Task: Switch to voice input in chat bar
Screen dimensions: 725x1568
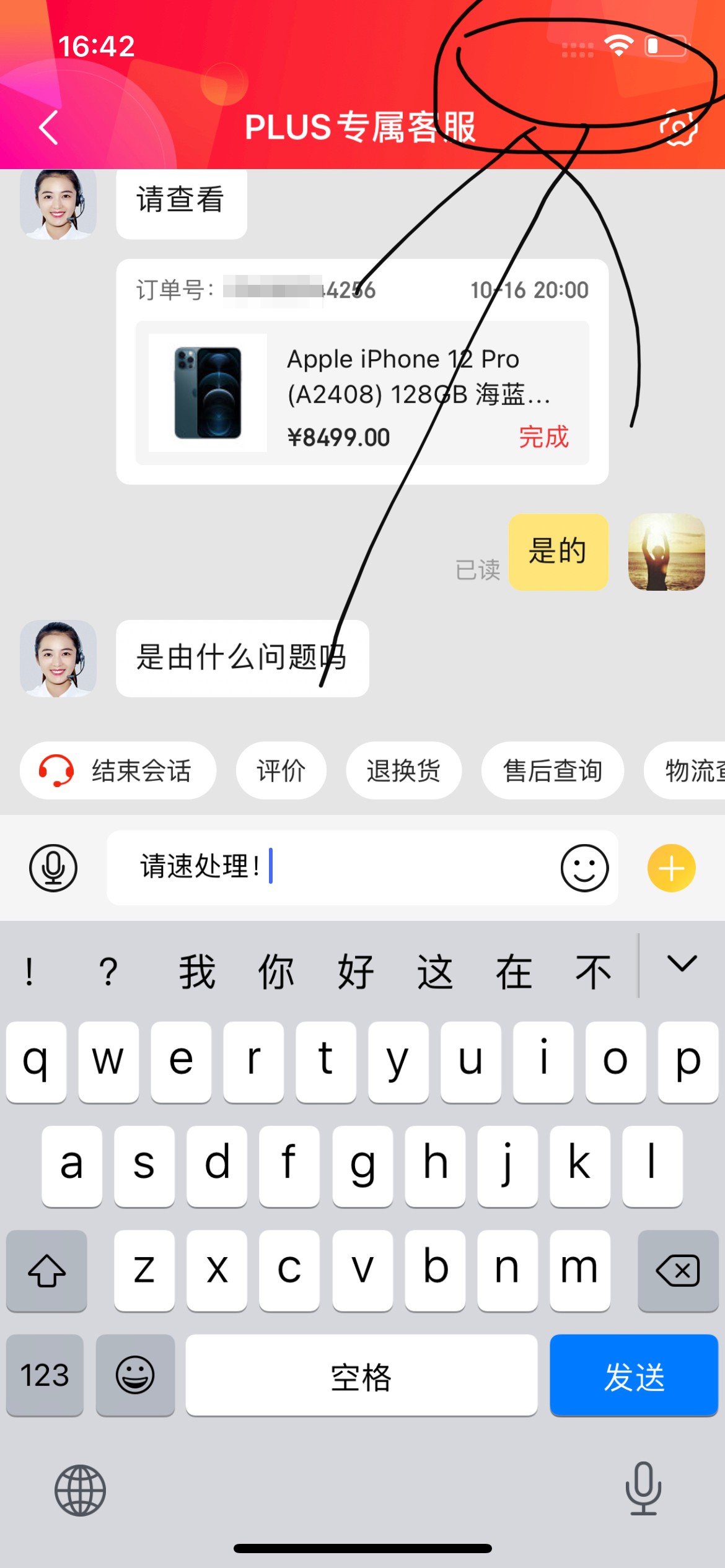Action: click(x=53, y=868)
